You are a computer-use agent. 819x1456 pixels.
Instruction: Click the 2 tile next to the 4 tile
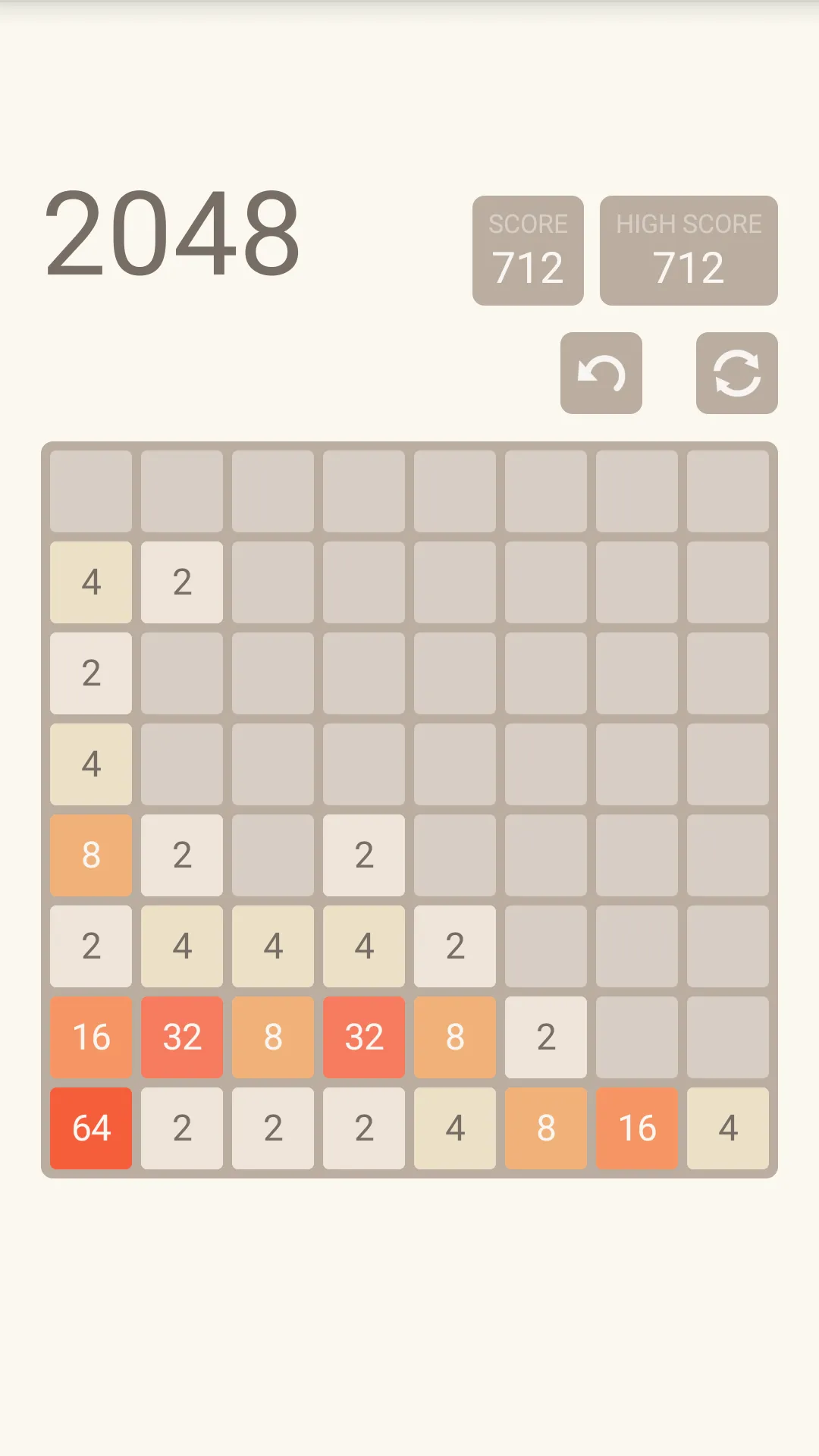pyautogui.click(x=181, y=582)
